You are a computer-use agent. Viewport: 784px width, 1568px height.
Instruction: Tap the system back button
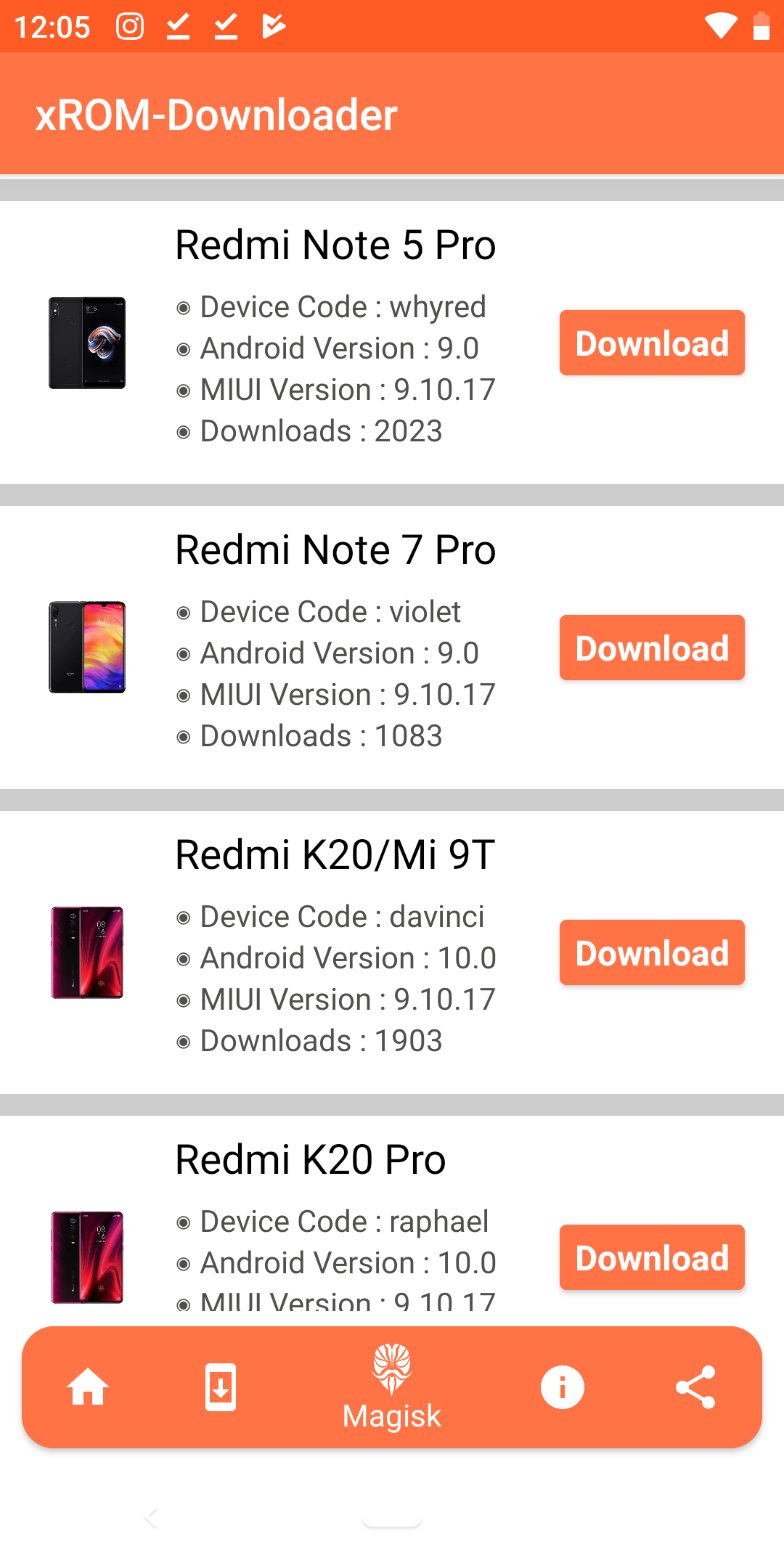pos(151,1517)
